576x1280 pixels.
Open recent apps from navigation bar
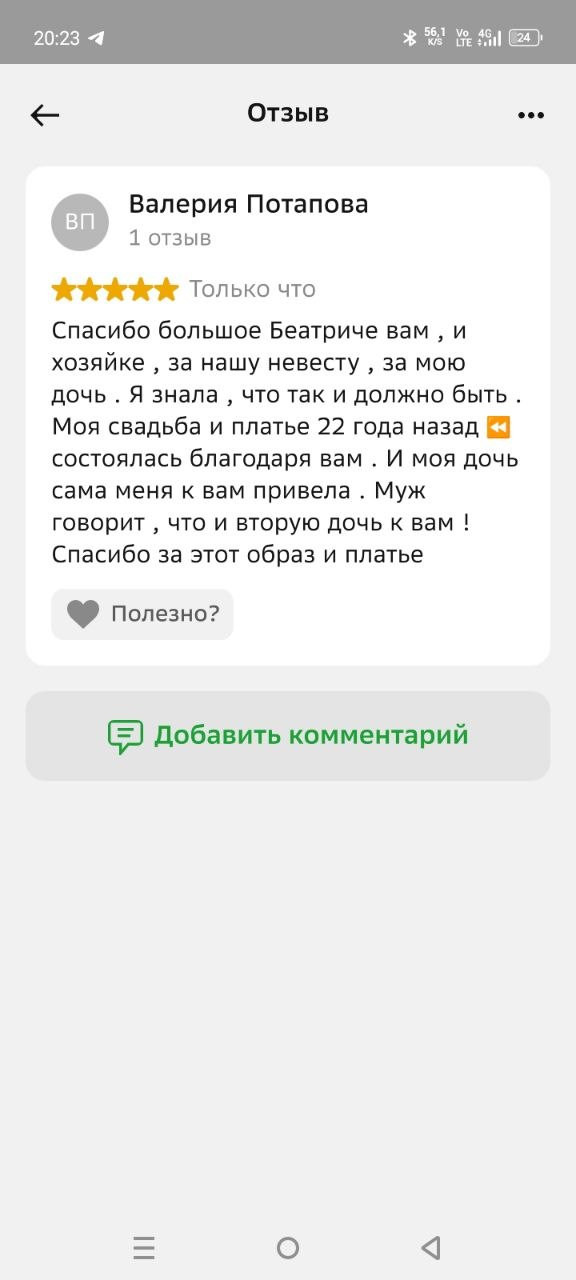coord(144,1248)
